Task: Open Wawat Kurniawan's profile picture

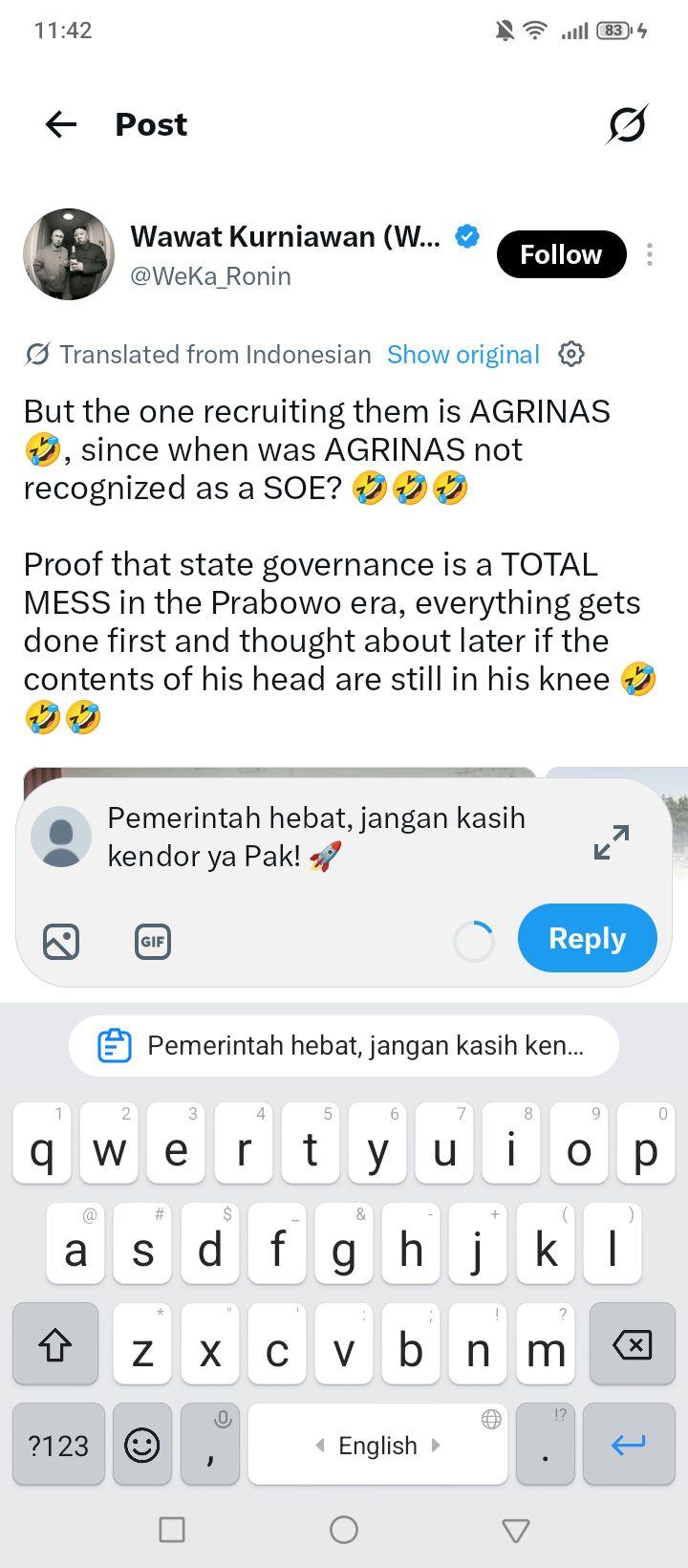Action: tap(69, 254)
